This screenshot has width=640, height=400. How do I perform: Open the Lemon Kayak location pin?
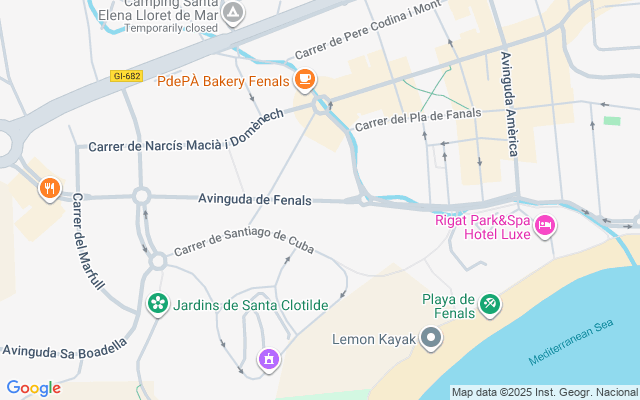click(431, 340)
